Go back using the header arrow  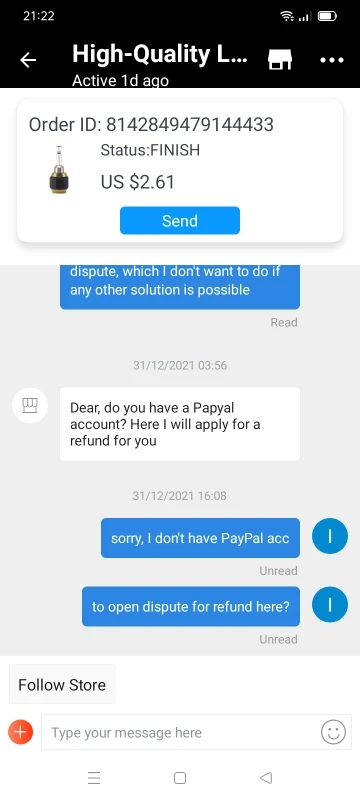(x=28, y=60)
